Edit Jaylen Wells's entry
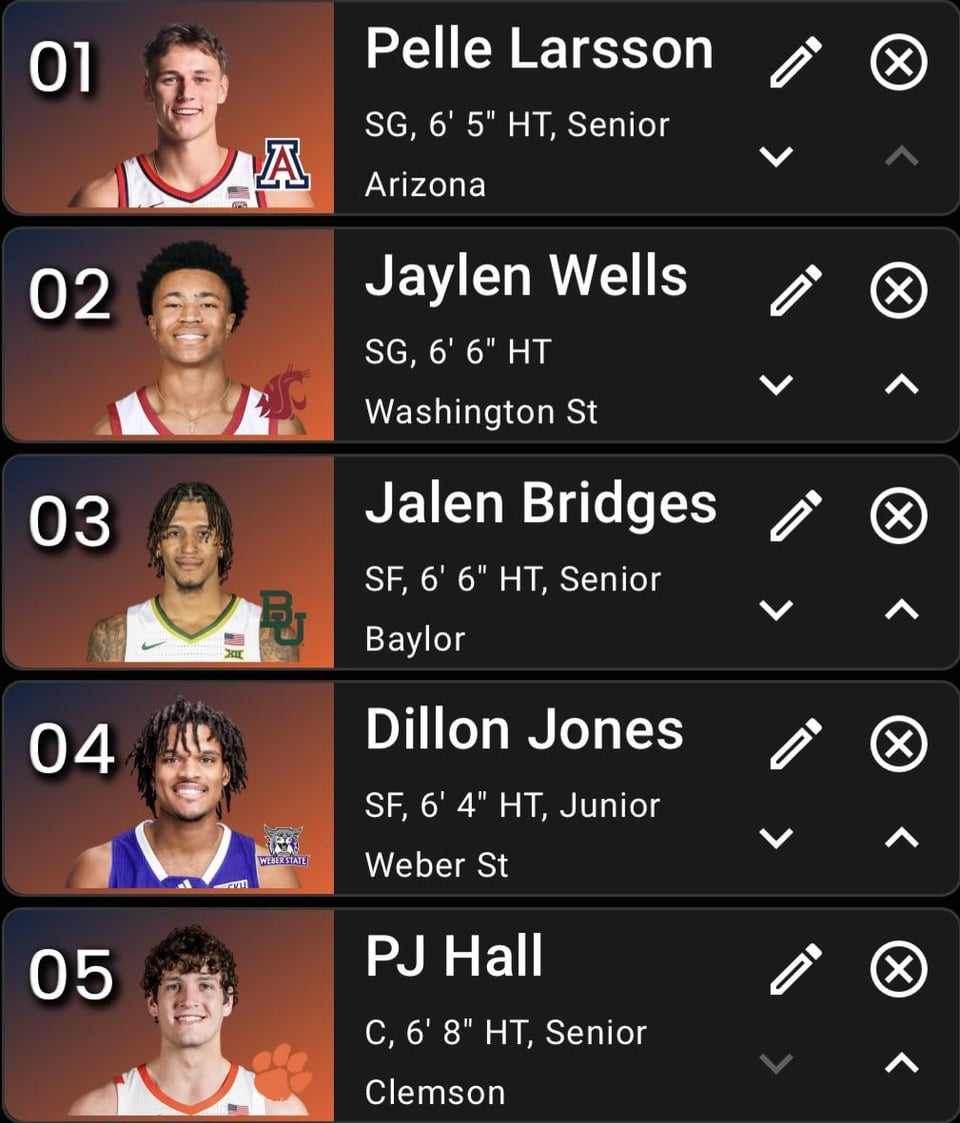Viewport: 960px width, 1123px height. click(796, 290)
